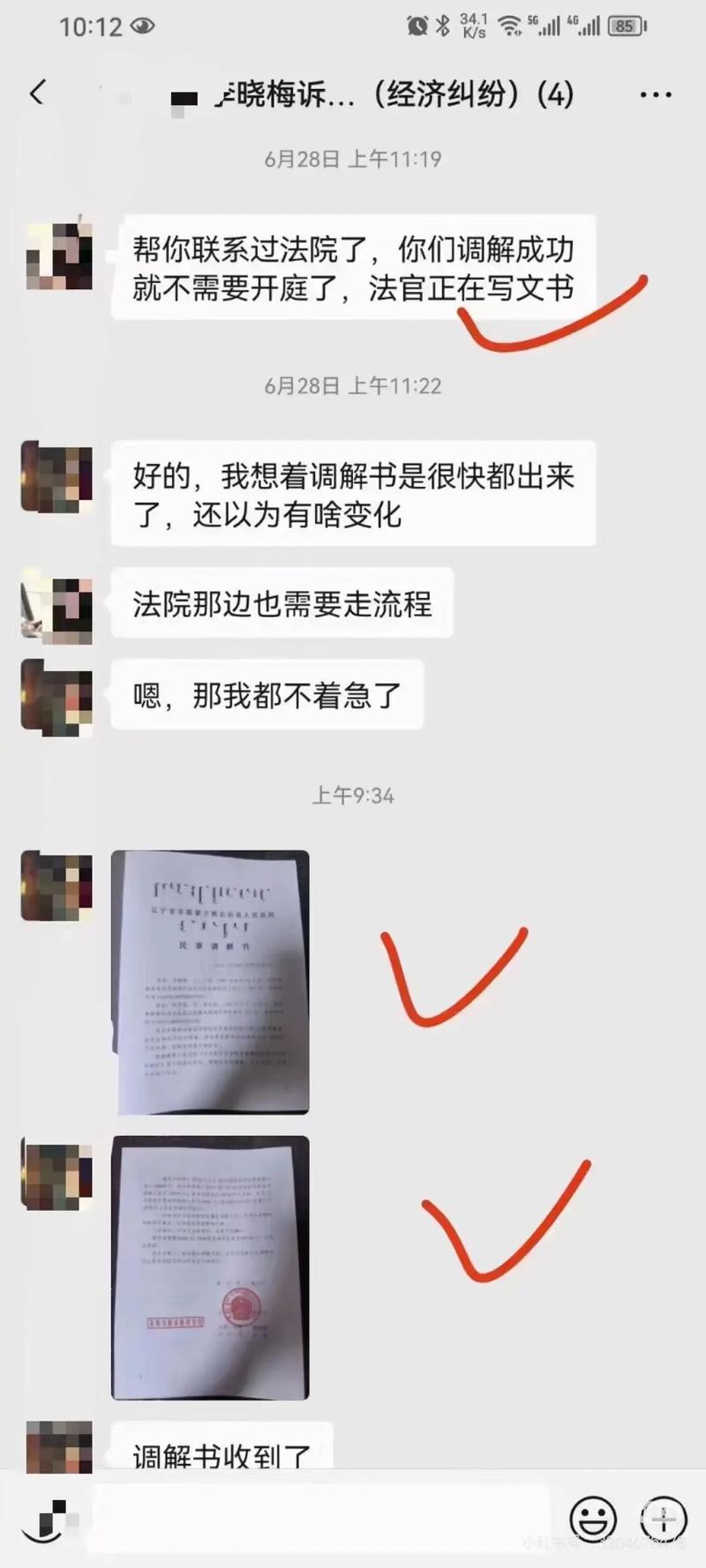Go back to the chat list
The image size is (706, 1568).
pos(37,93)
